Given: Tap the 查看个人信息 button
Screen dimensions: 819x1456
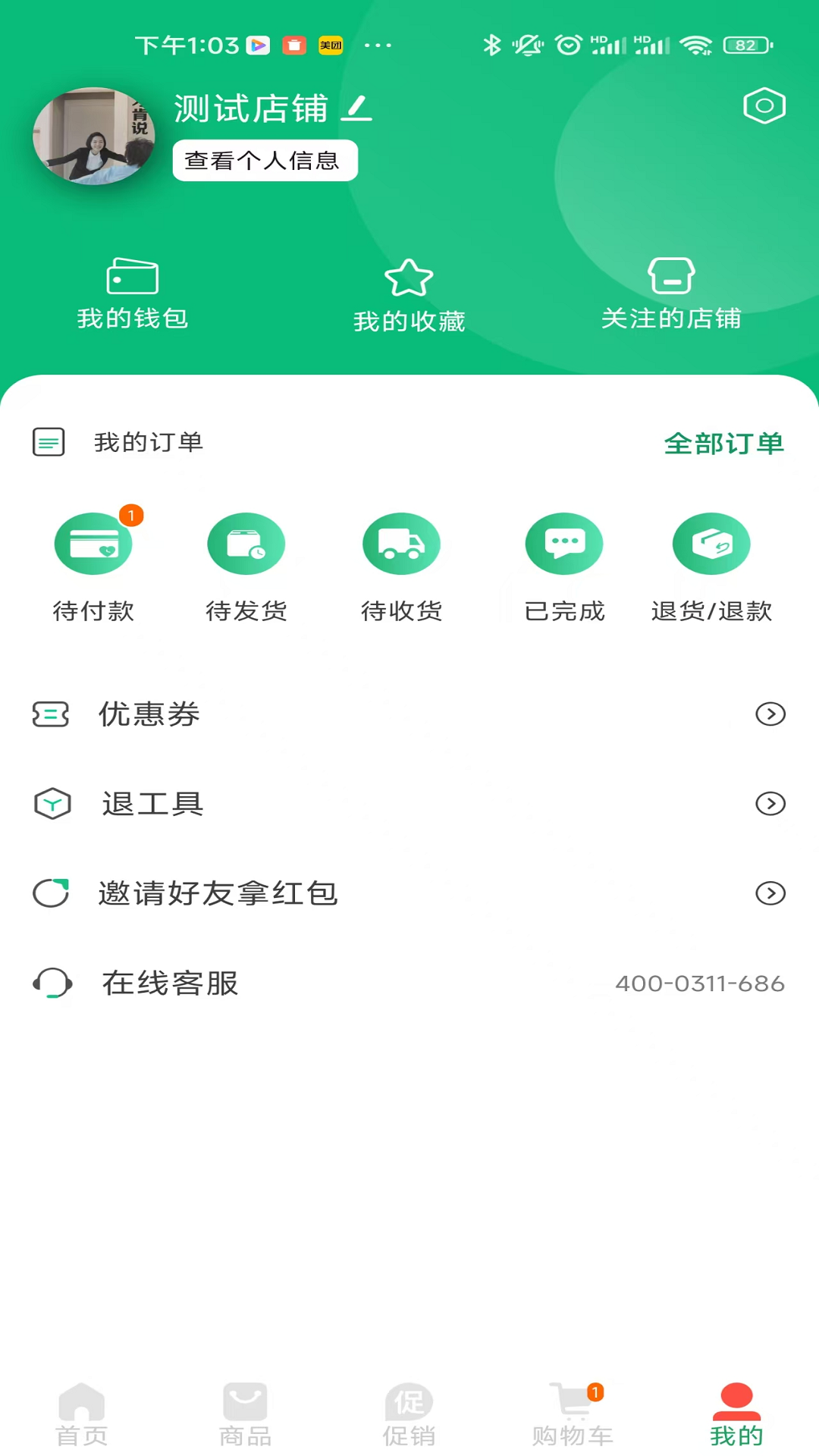Looking at the screenshot, I should click(x=265, y=160).
